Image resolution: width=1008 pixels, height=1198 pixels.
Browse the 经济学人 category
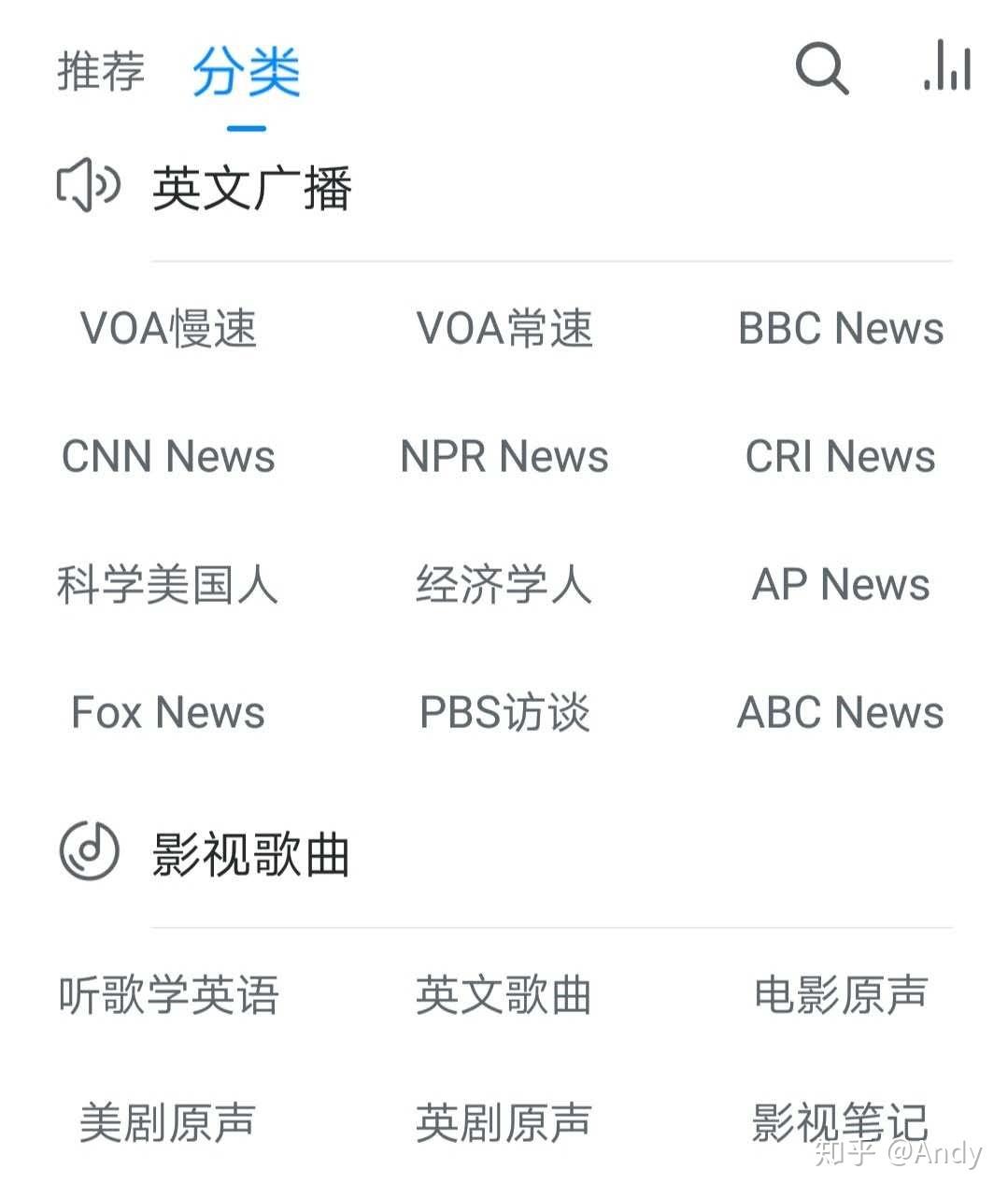(x=504, y=585)
